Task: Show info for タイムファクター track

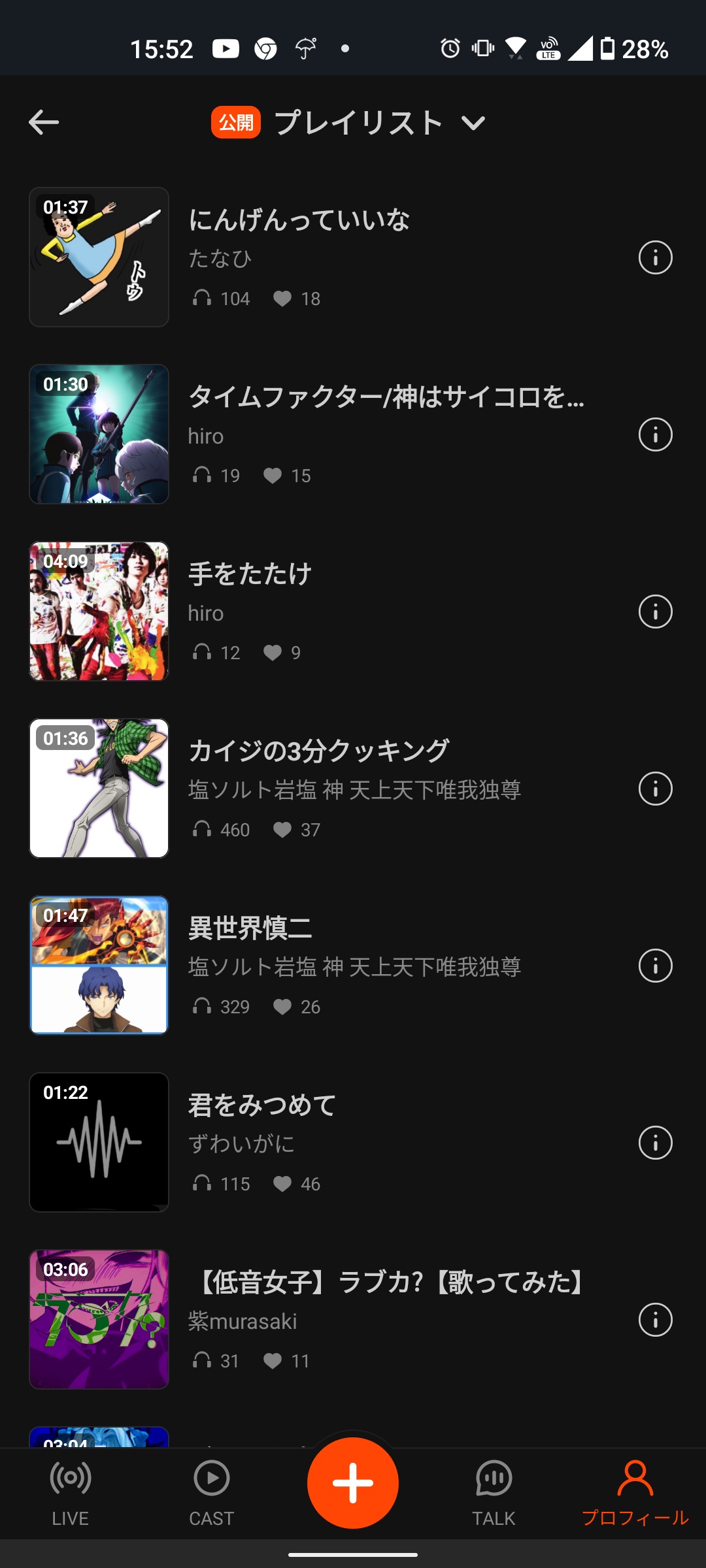Action: [655, 434]
